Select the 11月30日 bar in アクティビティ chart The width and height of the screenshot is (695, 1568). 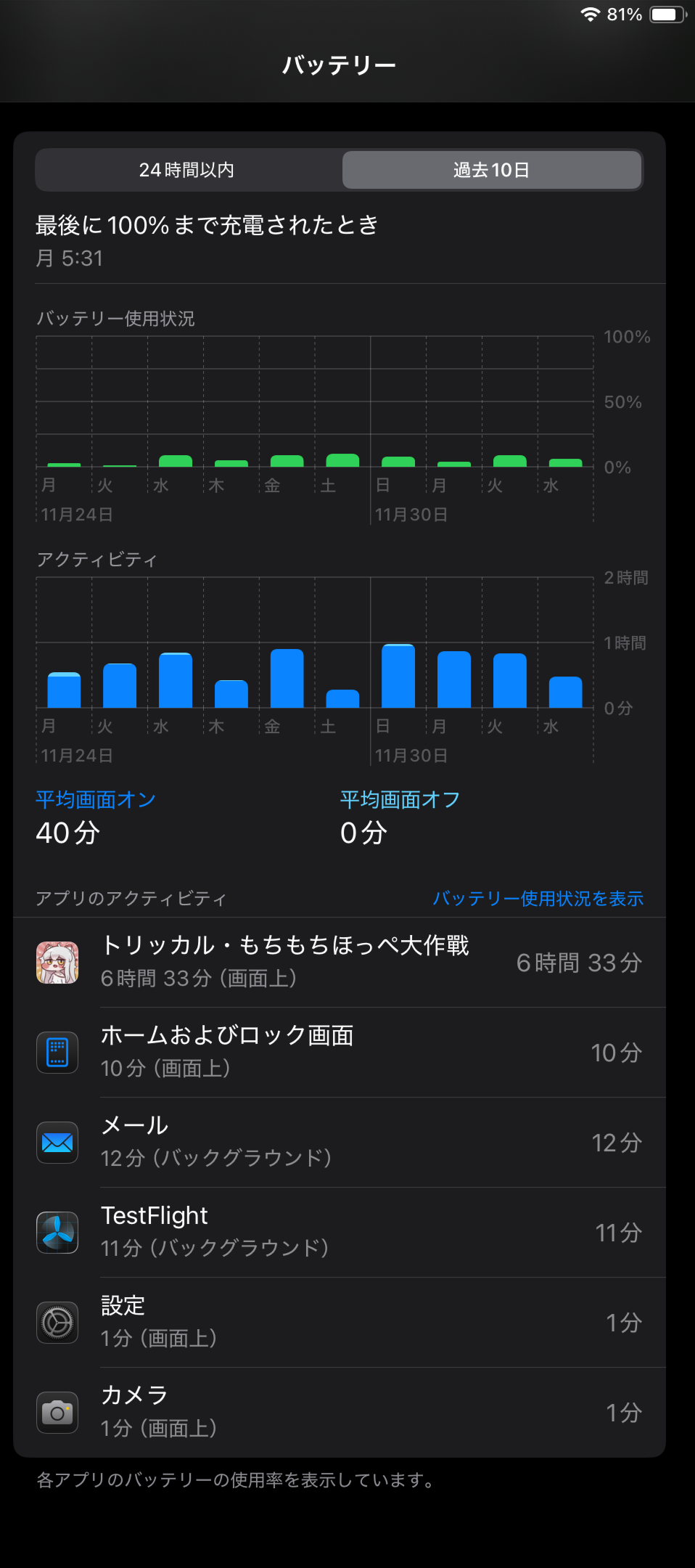[398, 677]
